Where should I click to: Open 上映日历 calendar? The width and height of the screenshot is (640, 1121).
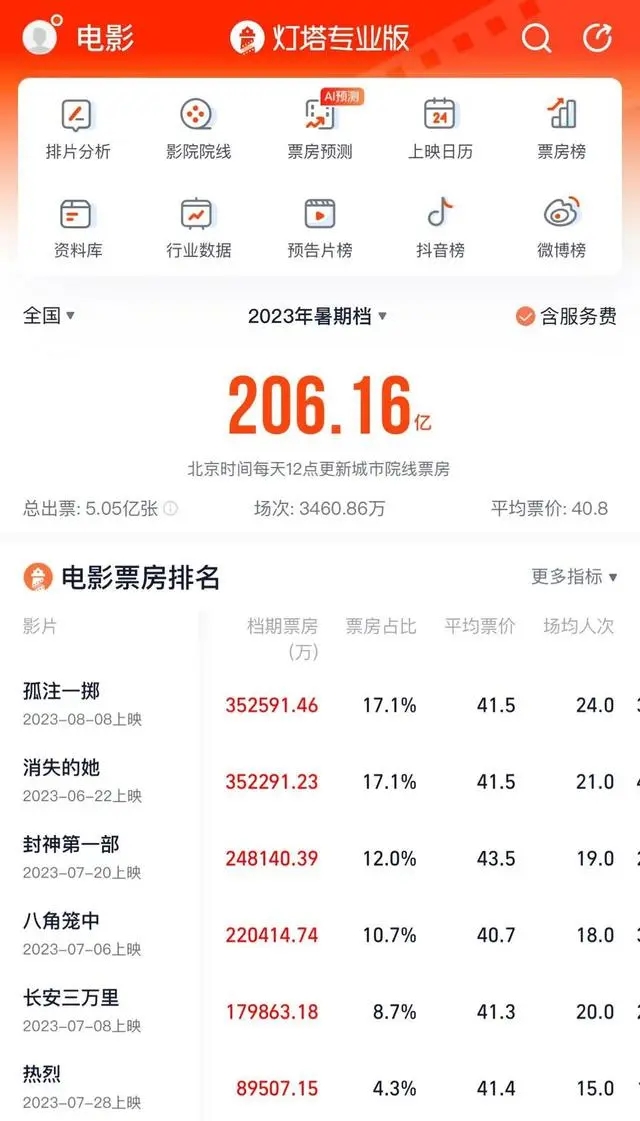(x=440, y=129)
